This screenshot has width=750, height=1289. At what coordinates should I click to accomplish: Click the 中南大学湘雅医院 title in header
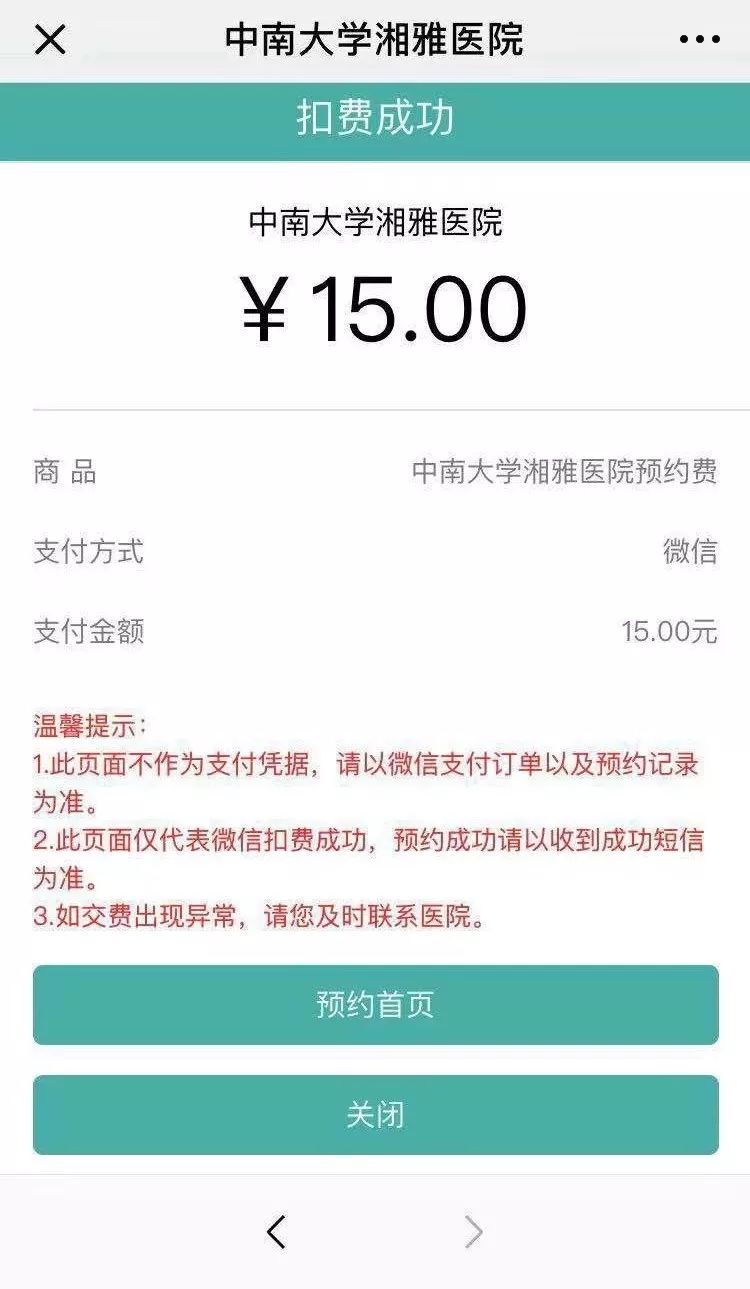pyautogui.click(x=375, y=41)
